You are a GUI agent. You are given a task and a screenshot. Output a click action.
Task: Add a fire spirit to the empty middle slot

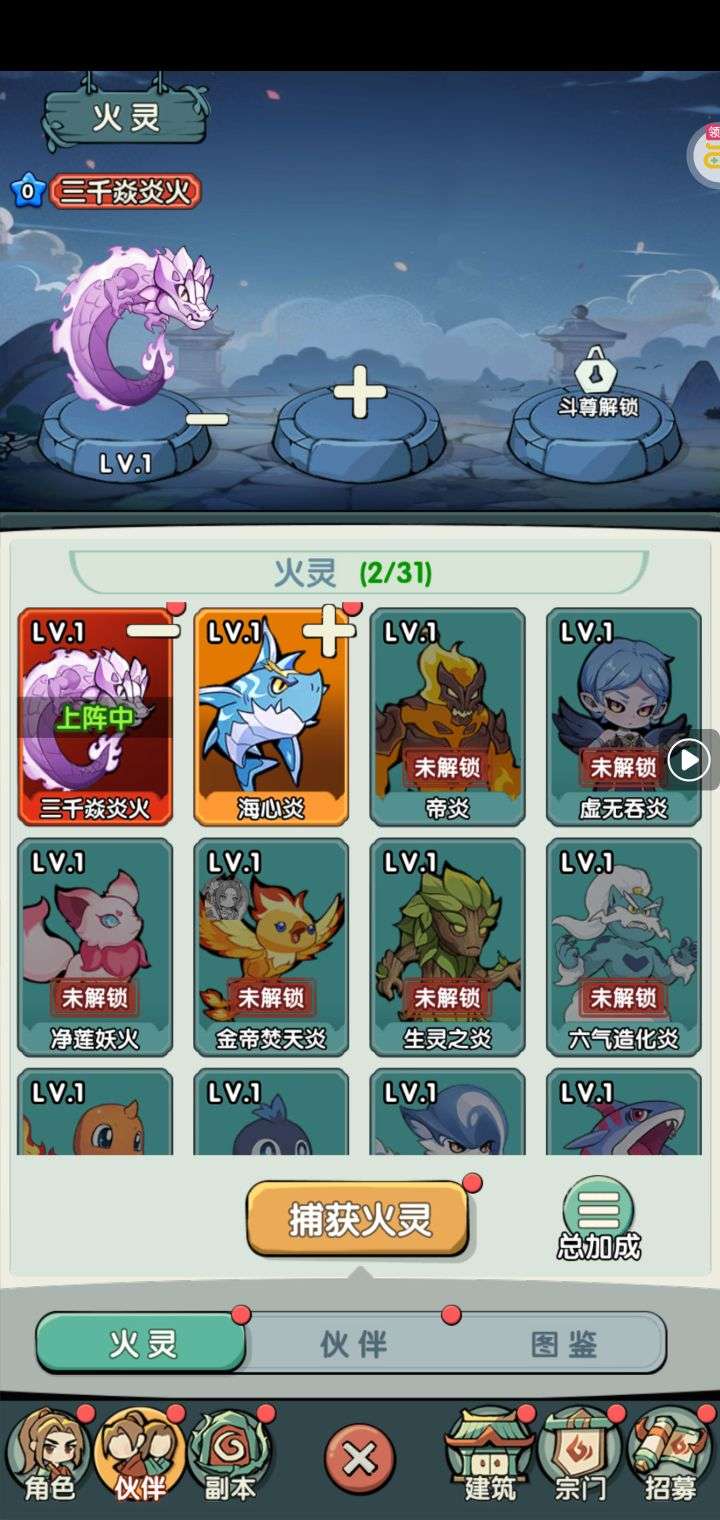(359, 395)
